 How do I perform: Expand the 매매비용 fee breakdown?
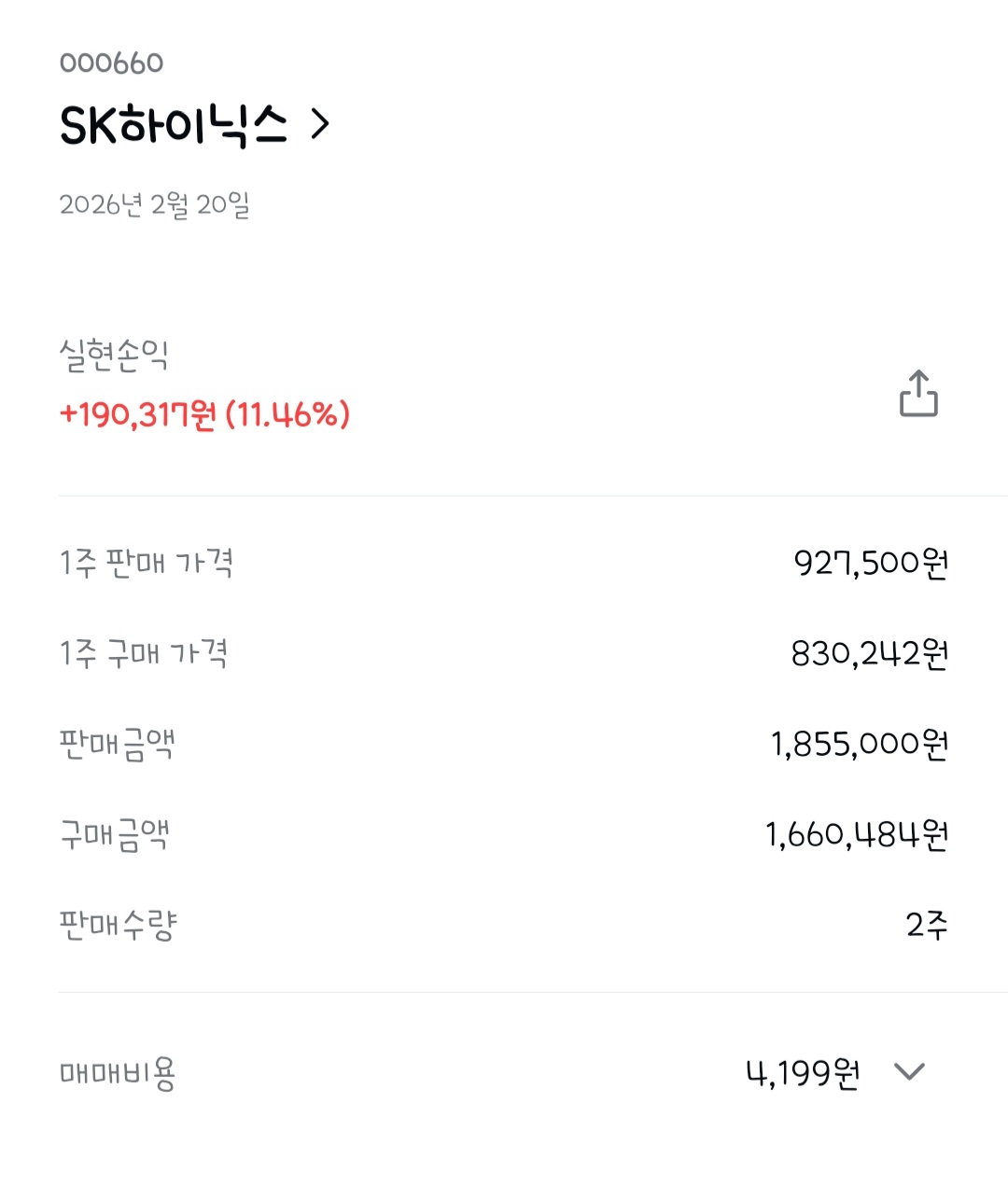click(x=909, y=1071)
